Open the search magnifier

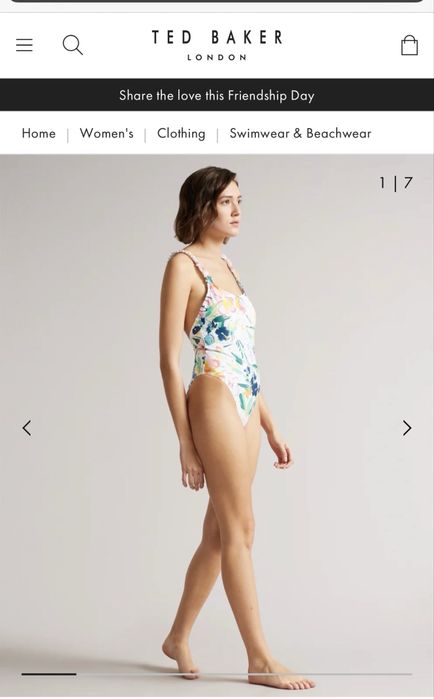[x=73, y=45]
